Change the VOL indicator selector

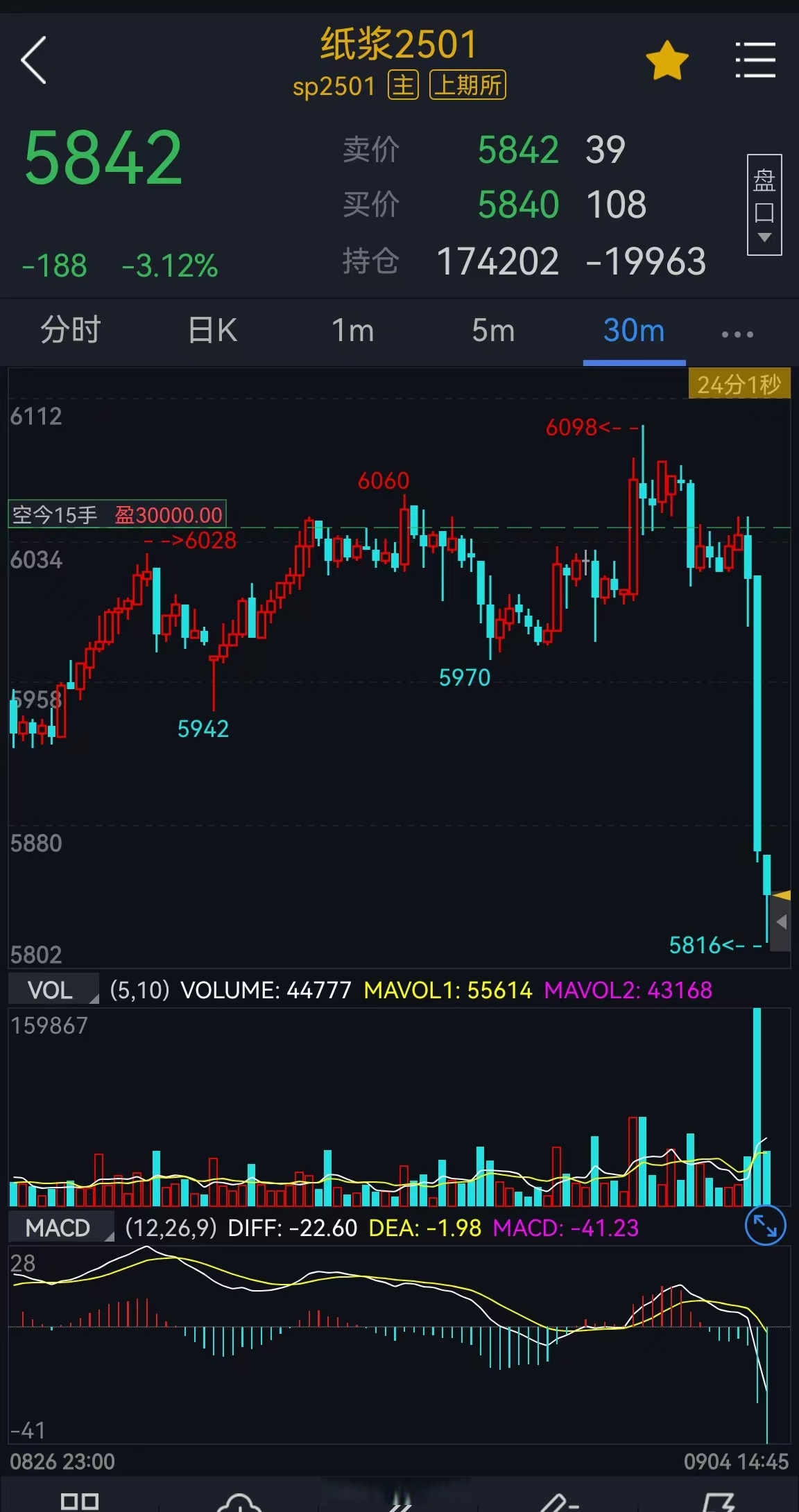pyautogui.click(x=53, y=990)
